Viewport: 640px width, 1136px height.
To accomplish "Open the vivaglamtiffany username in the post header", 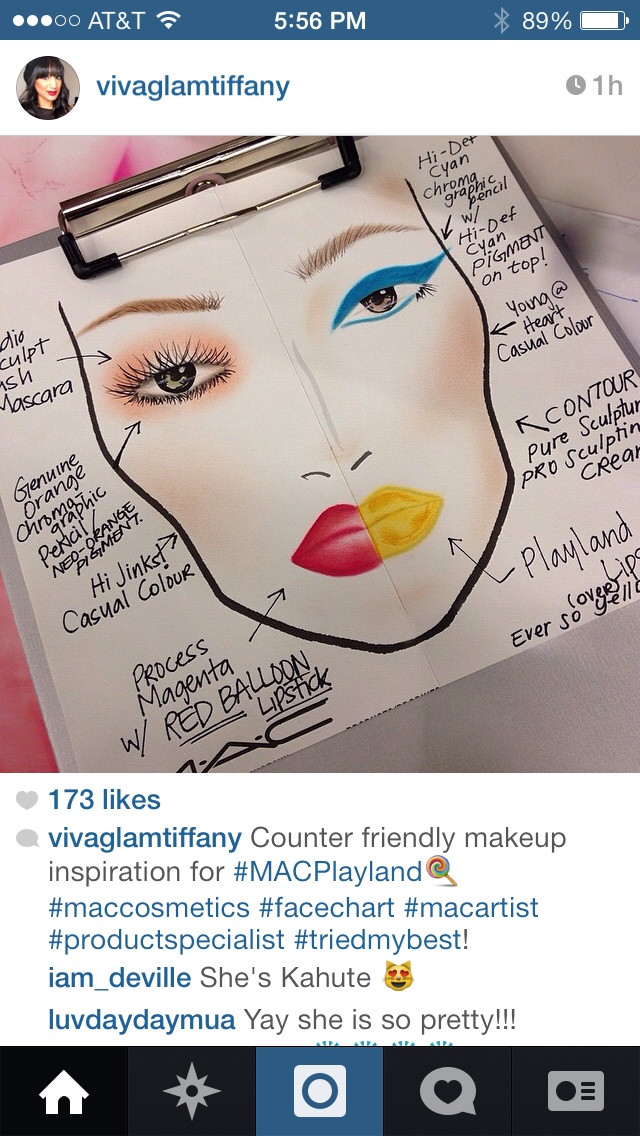I will (x=192, y=86).
